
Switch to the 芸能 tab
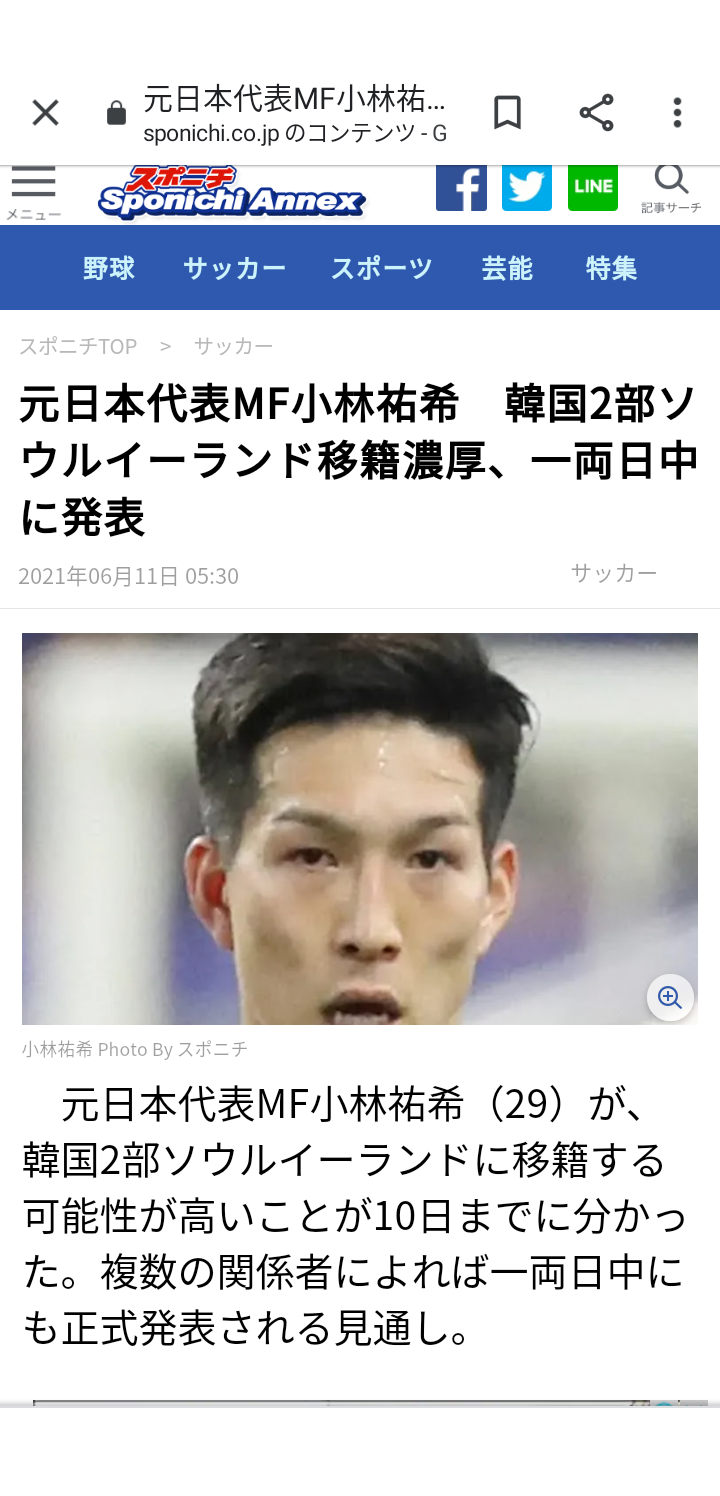click(507, 268)
